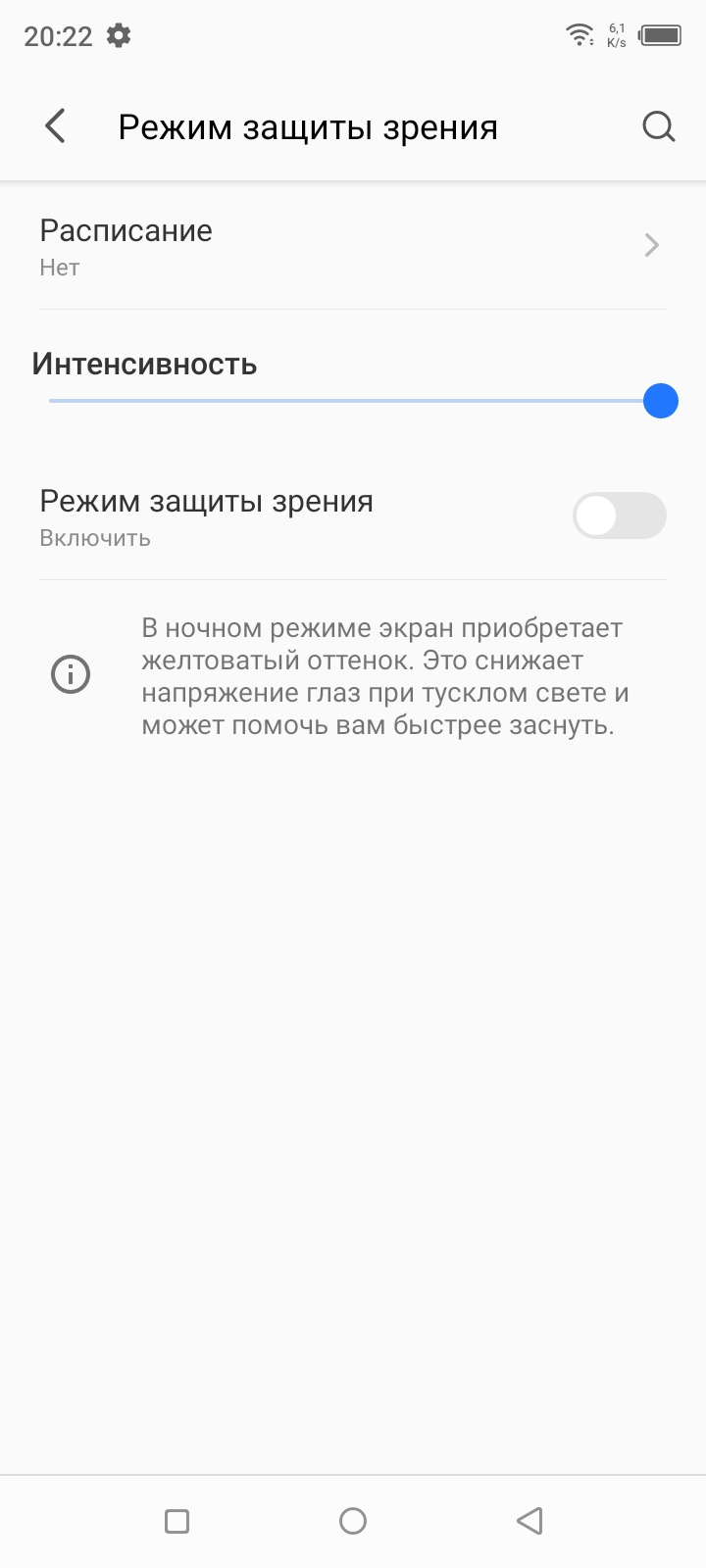The height and width of the screenshot is (1568, 706).
Task: Go back from Режим защиты зрения settings
Action: (x=56, y=127)
